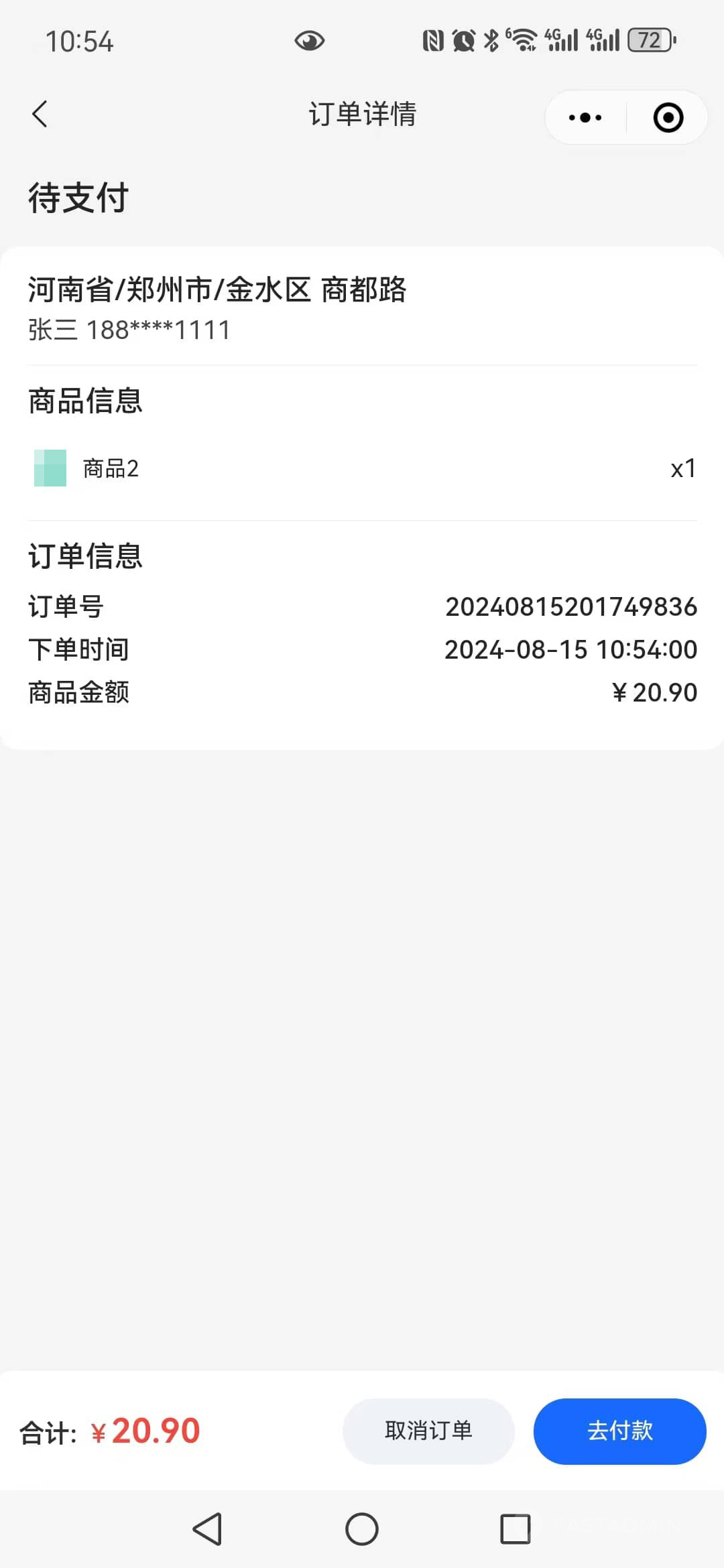
Task: Tap 取消订单 to cancel the order
Action: click(428, 1431)
